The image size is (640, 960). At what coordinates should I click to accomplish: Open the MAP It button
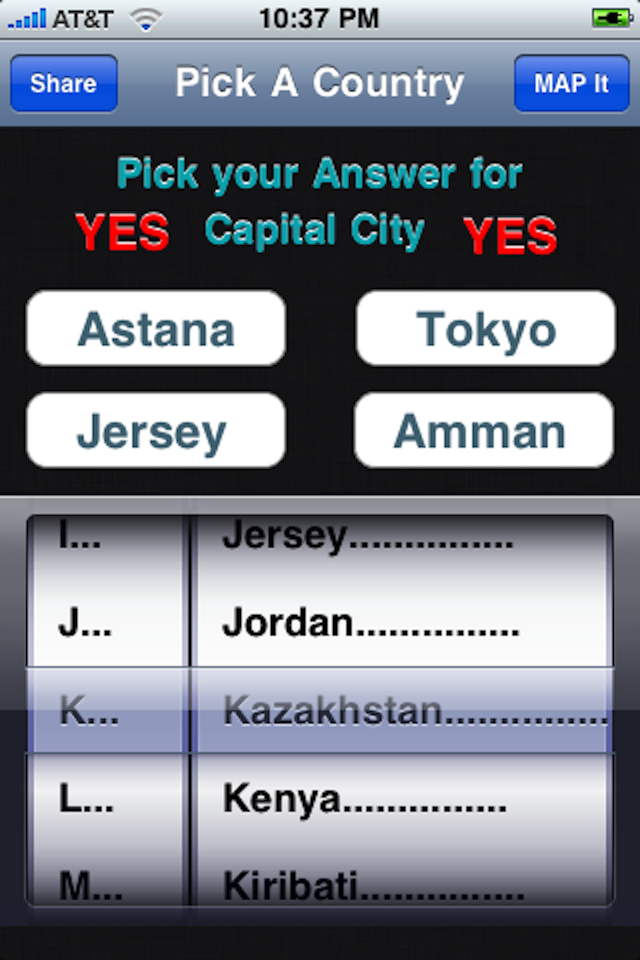coord(571,83)
